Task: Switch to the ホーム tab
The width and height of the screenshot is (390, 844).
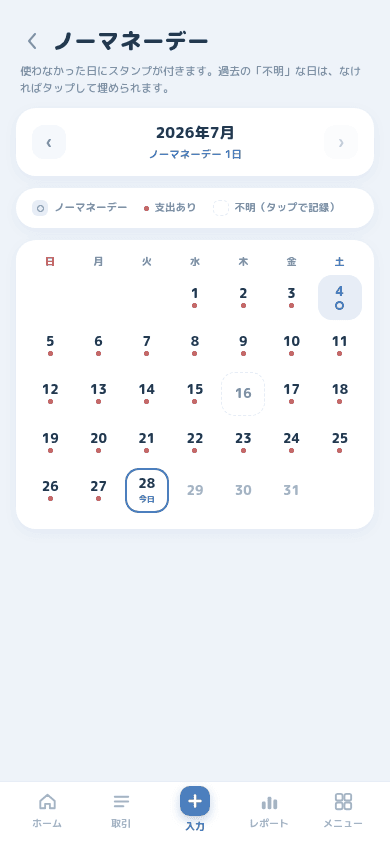Action: [47, 810]
